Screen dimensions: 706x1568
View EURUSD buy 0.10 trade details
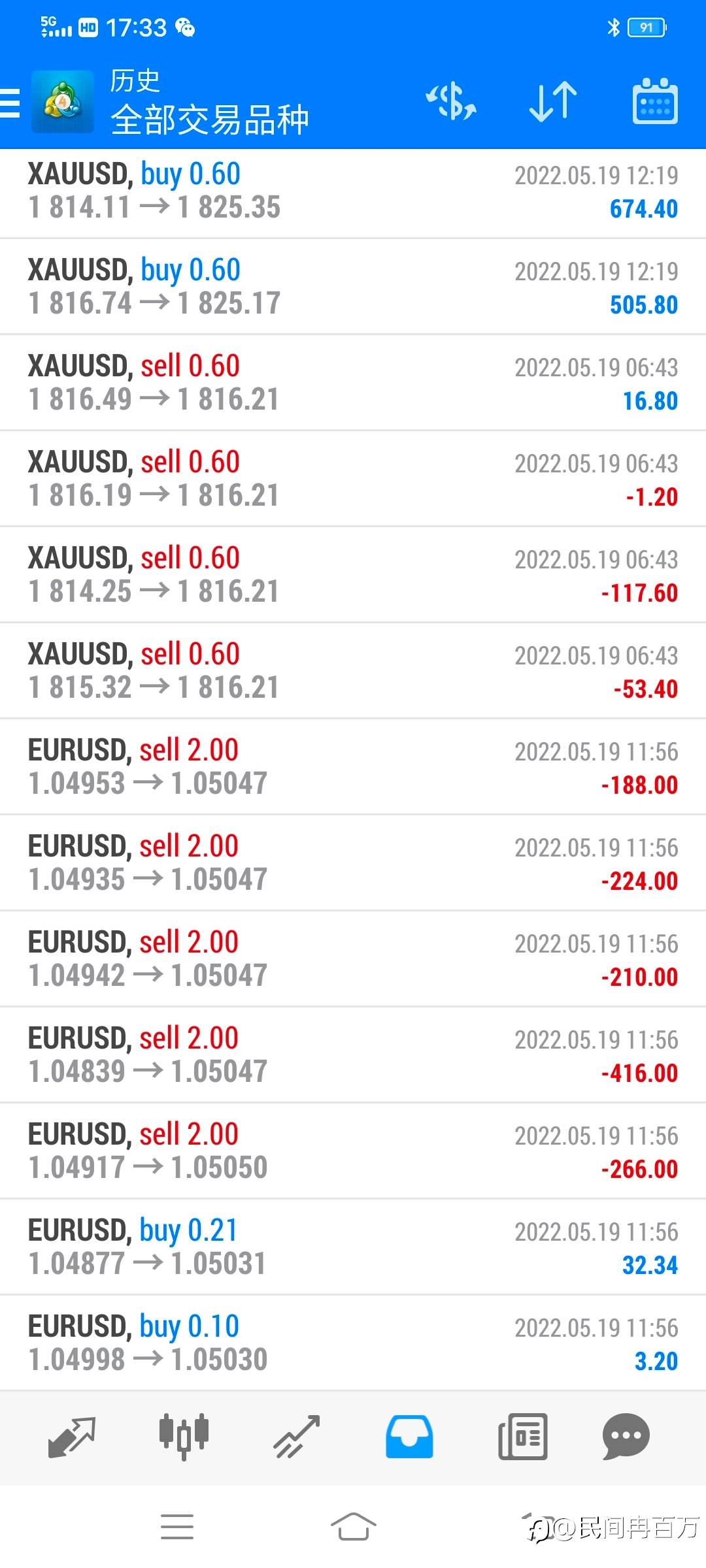[353, 1343]
